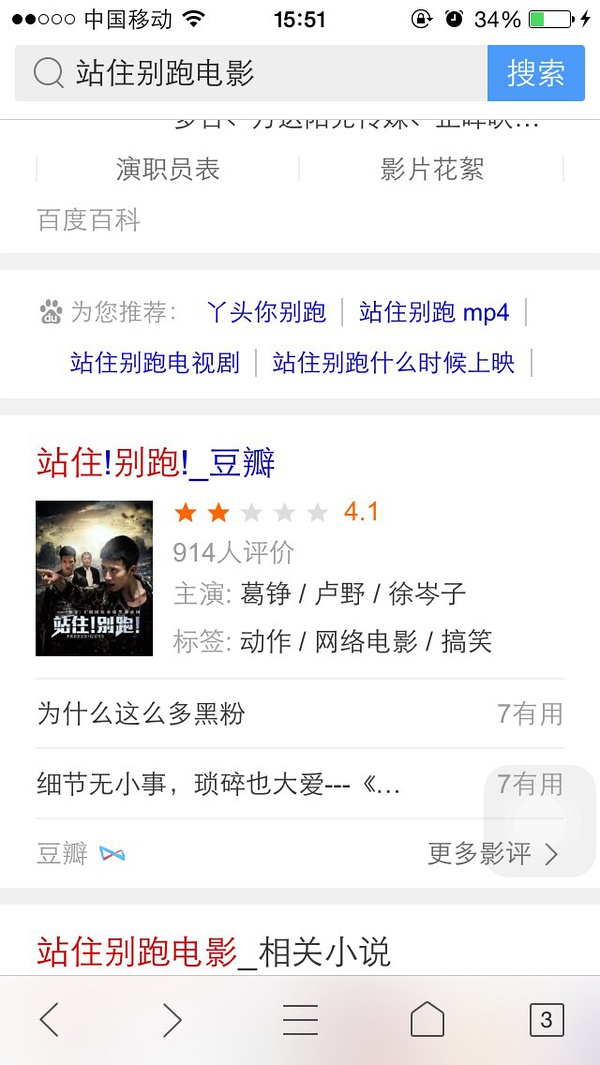
Task: Open review 为什么这么多黑粉
Action: tap(141, 713)
